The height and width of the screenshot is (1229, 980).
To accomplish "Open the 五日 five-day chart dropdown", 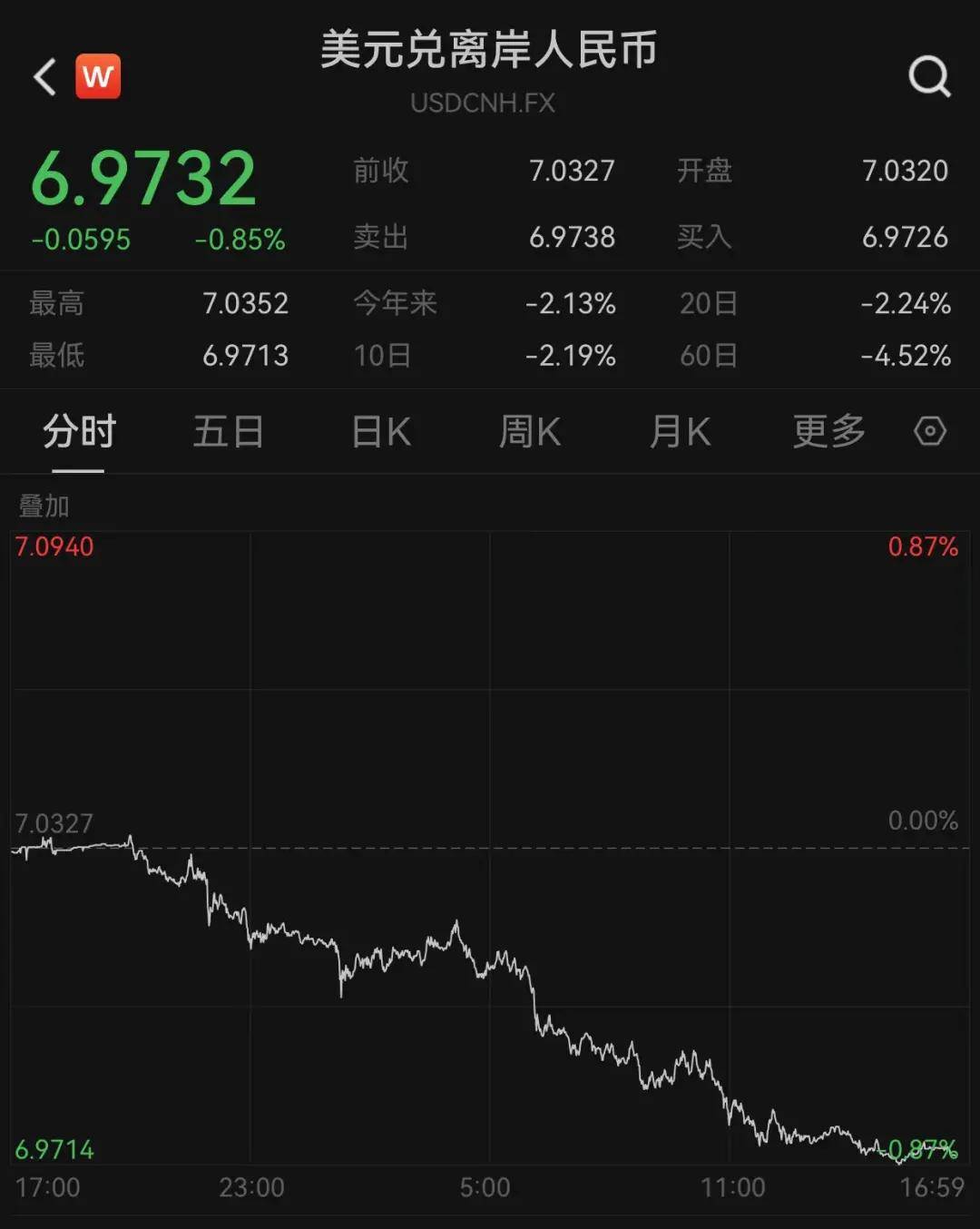I will pyautogui.click(x=228, y=432).
